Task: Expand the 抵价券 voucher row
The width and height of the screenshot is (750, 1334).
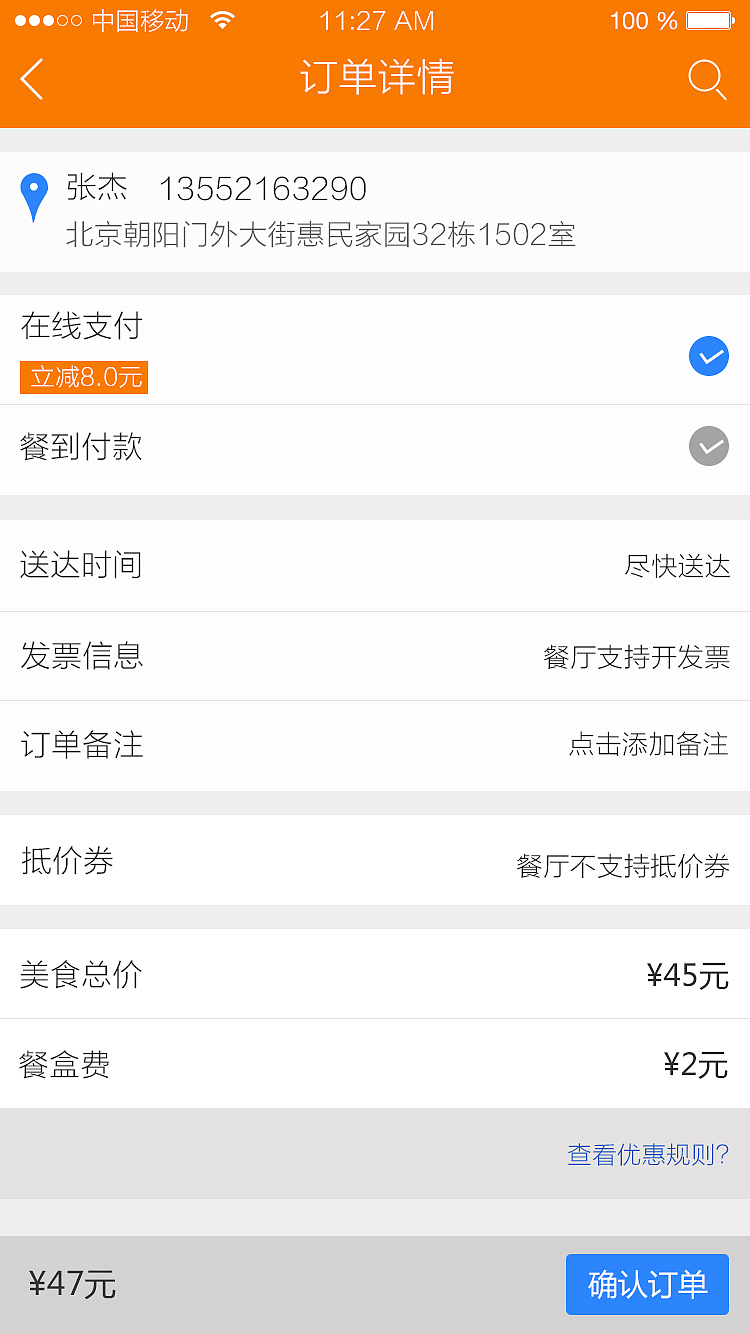Action: [375, 861]
